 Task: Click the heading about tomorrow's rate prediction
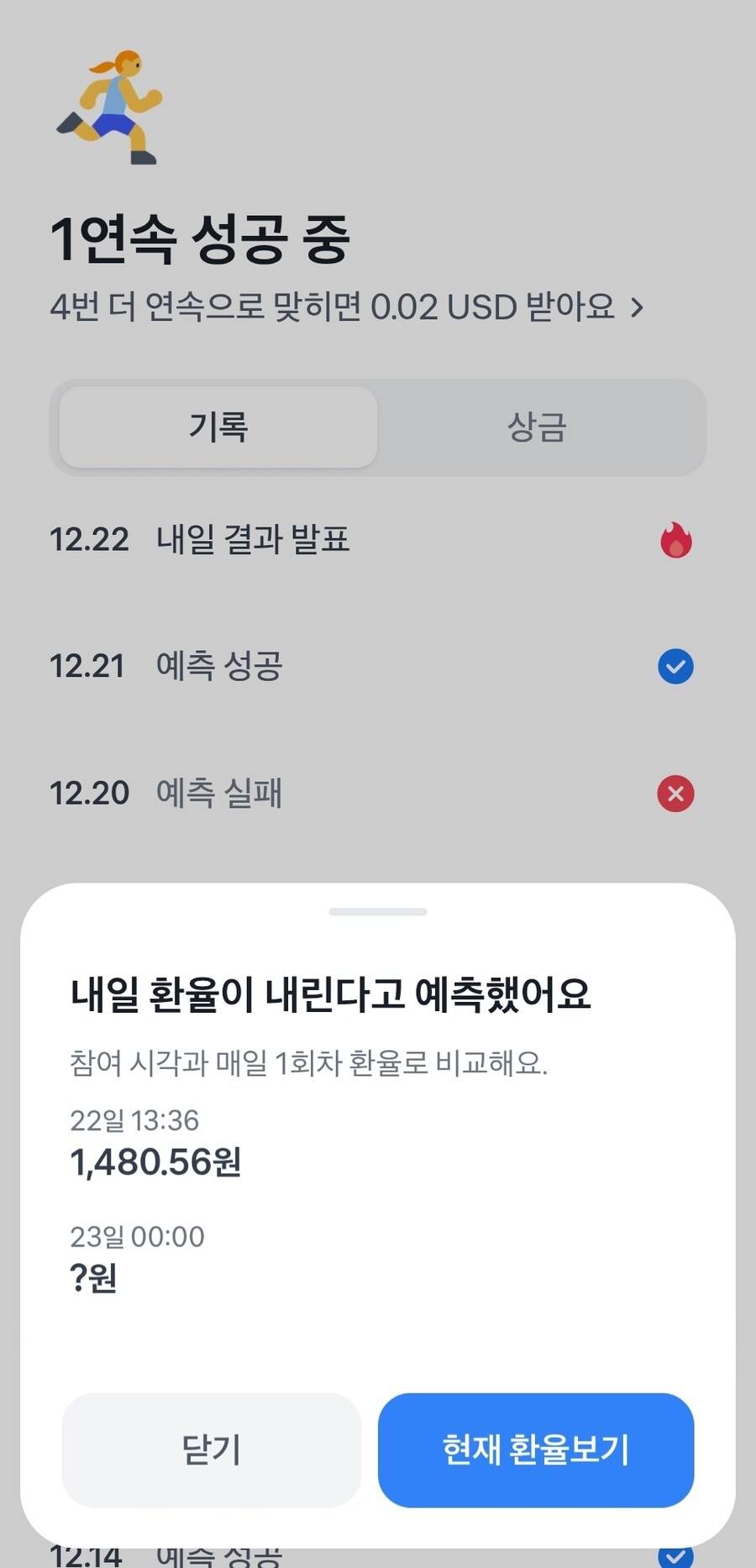[x=332, y=996]
